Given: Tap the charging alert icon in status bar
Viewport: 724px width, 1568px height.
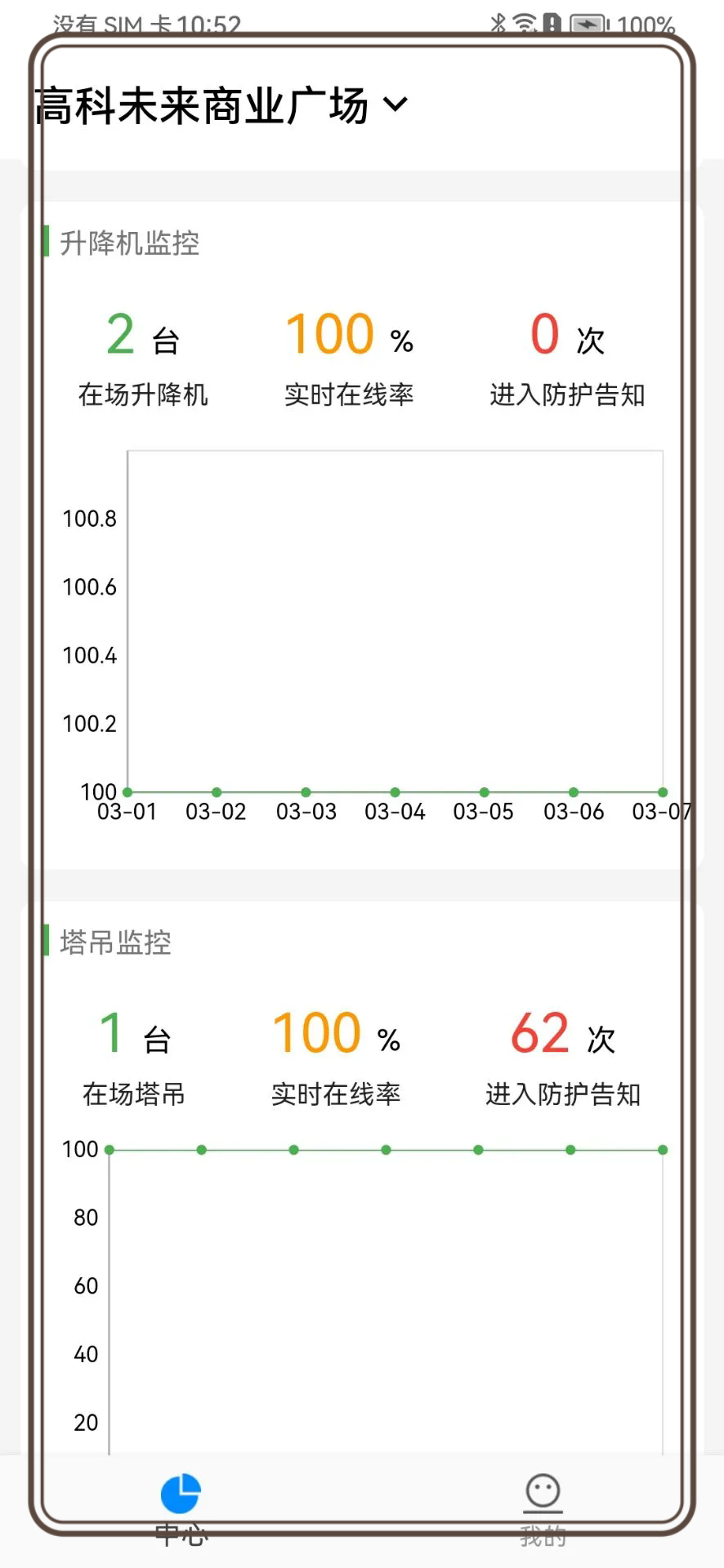Looking at the screenshot, I should point(551,22).
